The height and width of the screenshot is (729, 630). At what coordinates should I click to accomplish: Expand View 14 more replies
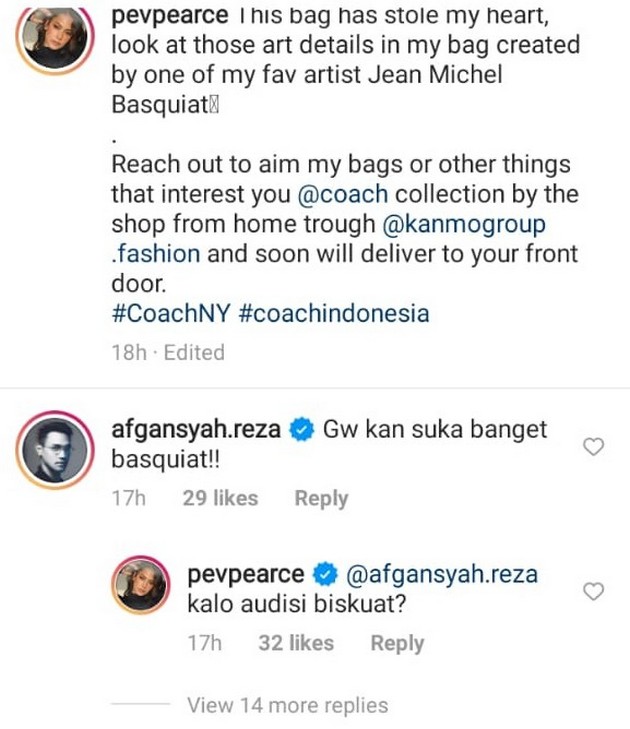click(287, 706)
